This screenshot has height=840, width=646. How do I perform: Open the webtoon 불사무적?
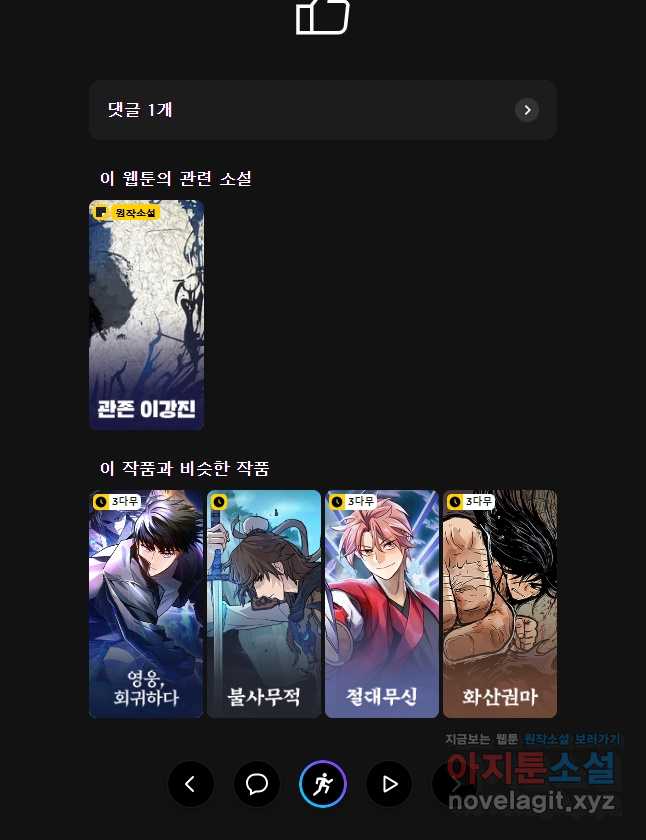tap(264, 604)
